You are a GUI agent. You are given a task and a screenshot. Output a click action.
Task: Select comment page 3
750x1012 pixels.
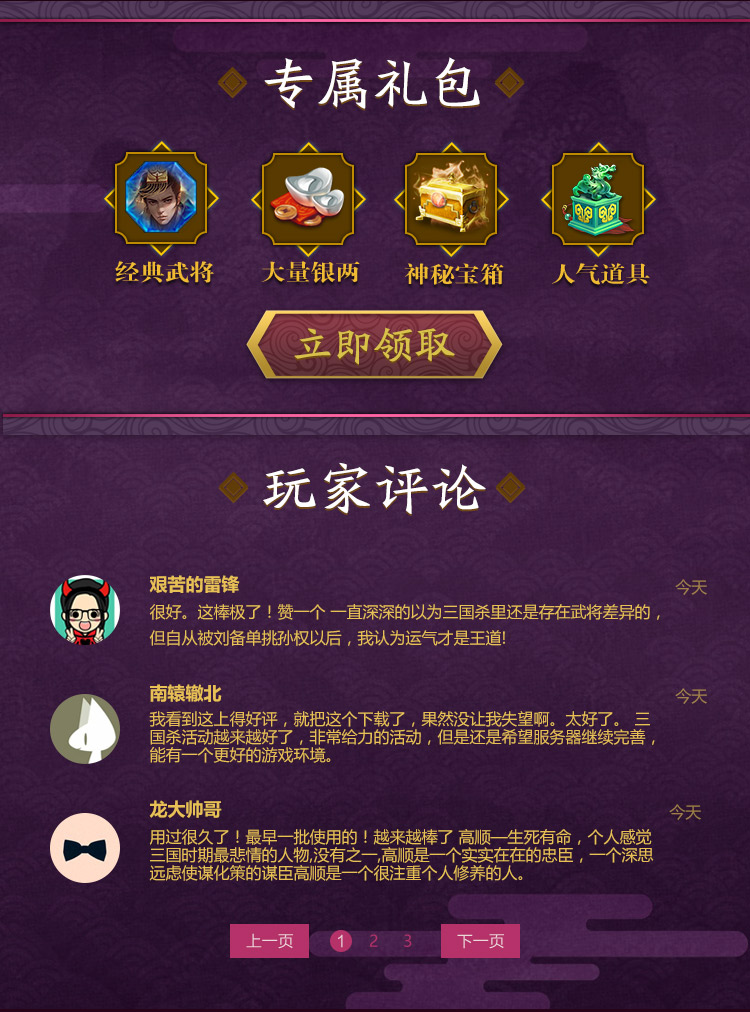408,941
